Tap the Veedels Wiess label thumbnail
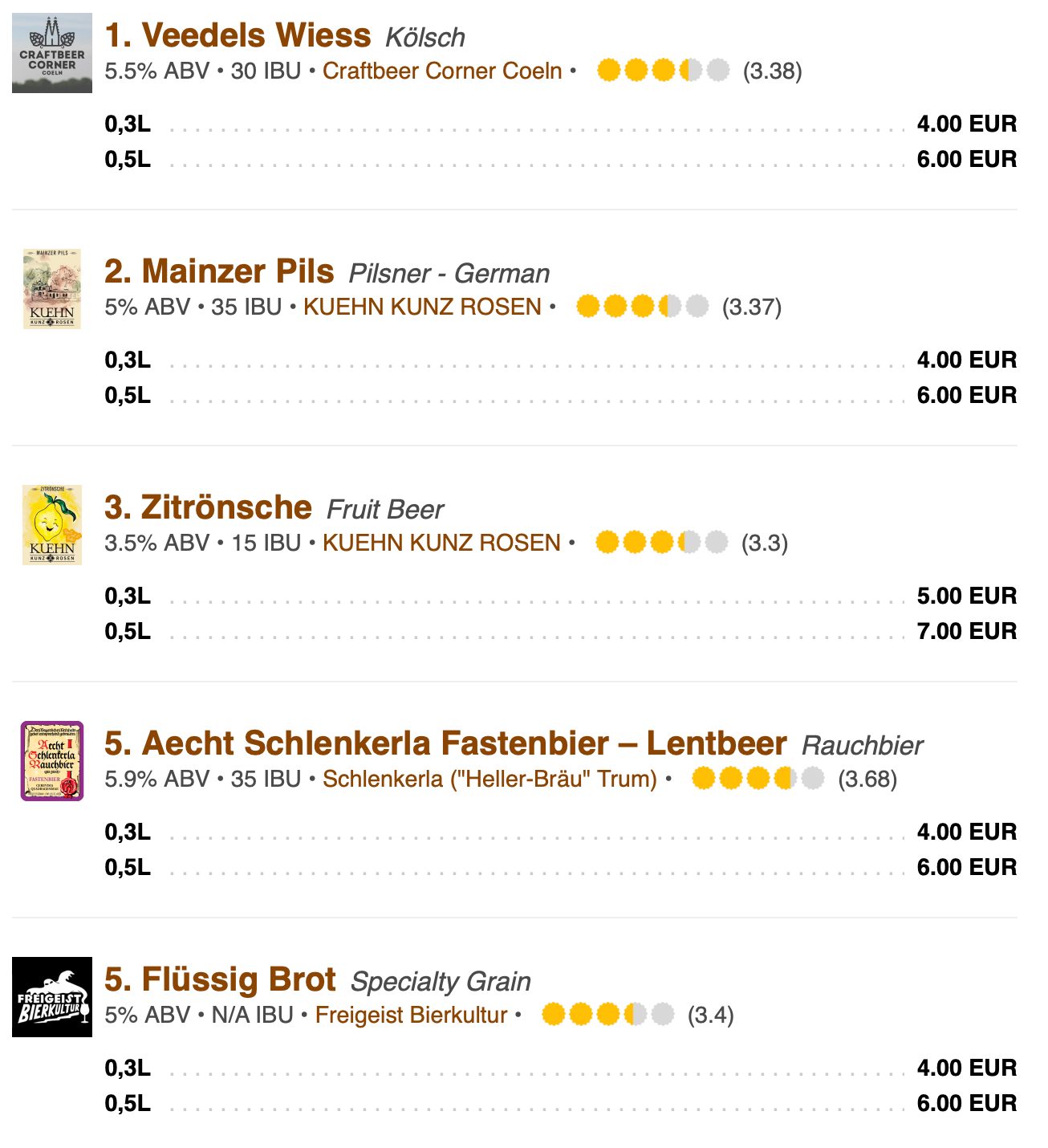Screen dimensions: 1048x1148 point(52,53)
